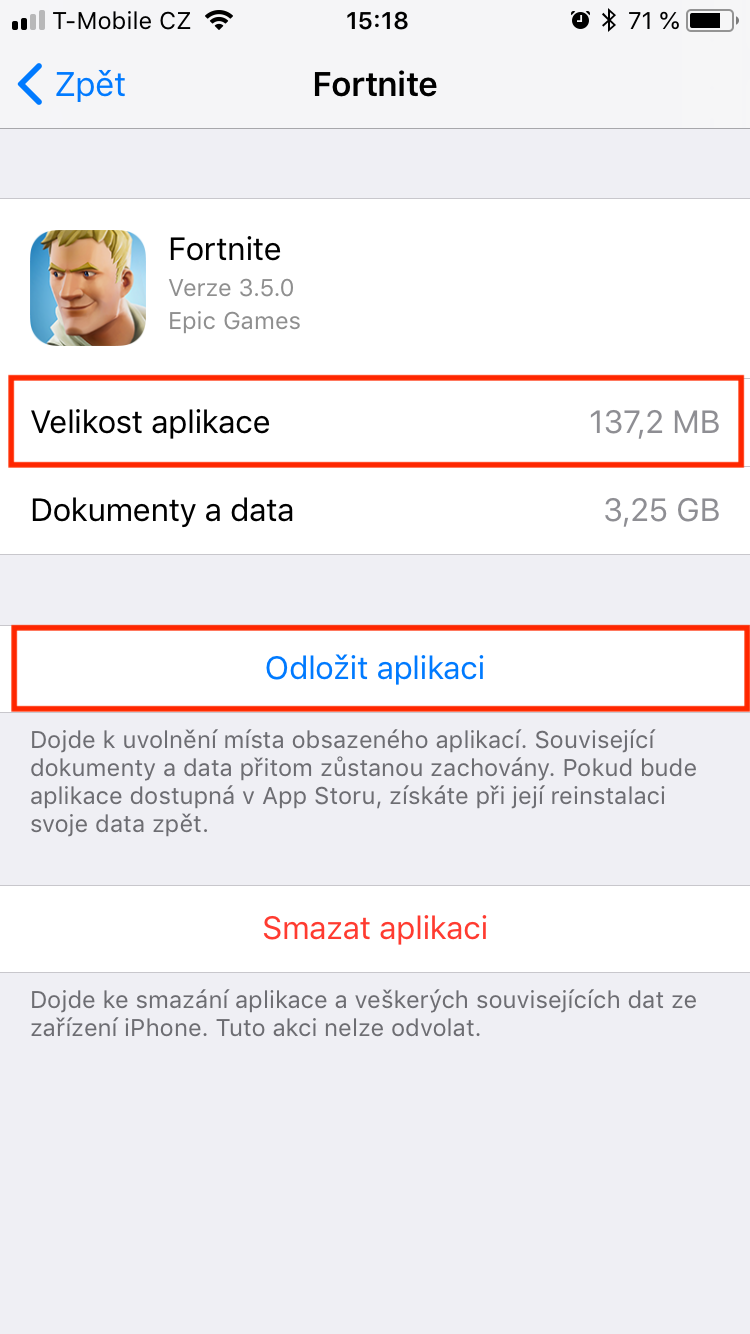Tap Smazat aplikaci to delete Fortnite

[x=375, y=928]
